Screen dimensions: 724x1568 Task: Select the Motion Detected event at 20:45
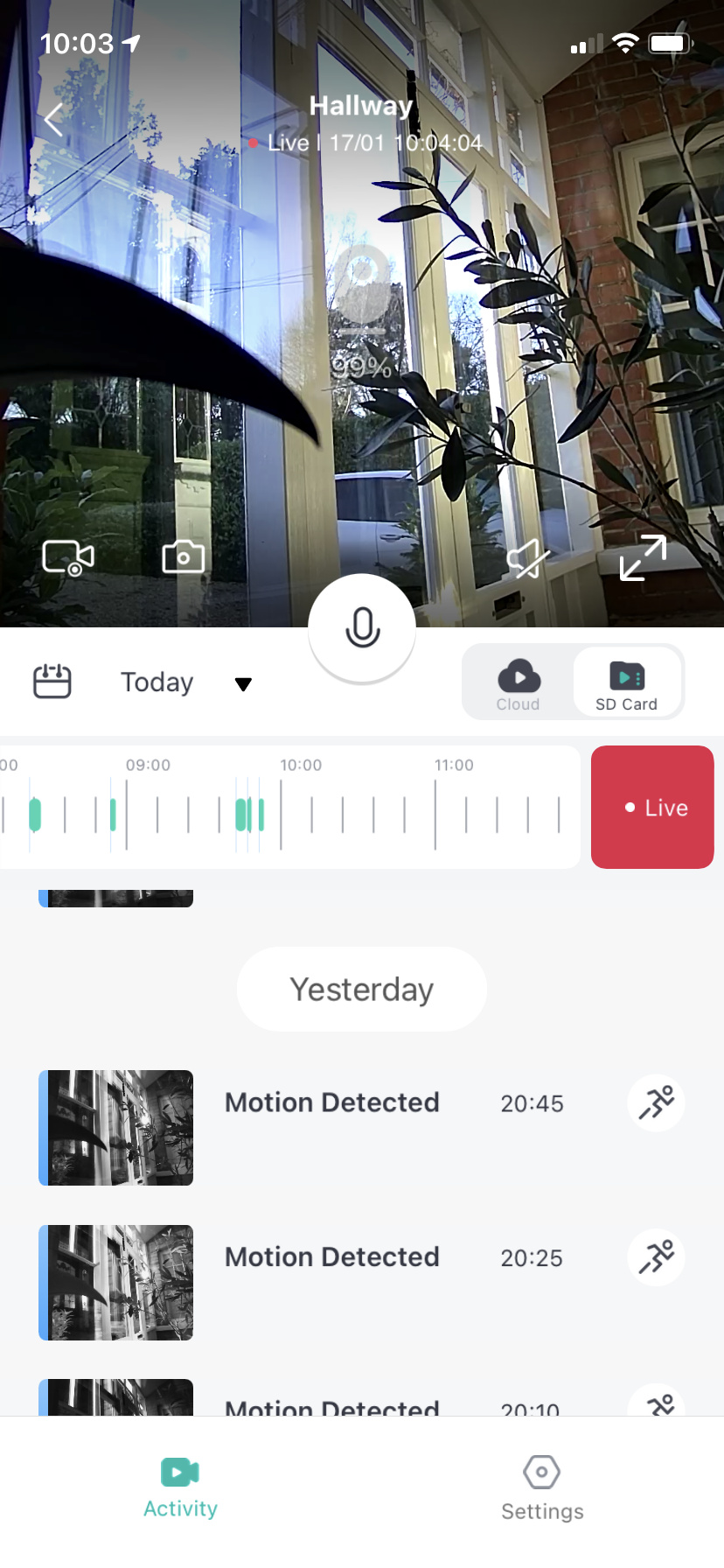331,1102
